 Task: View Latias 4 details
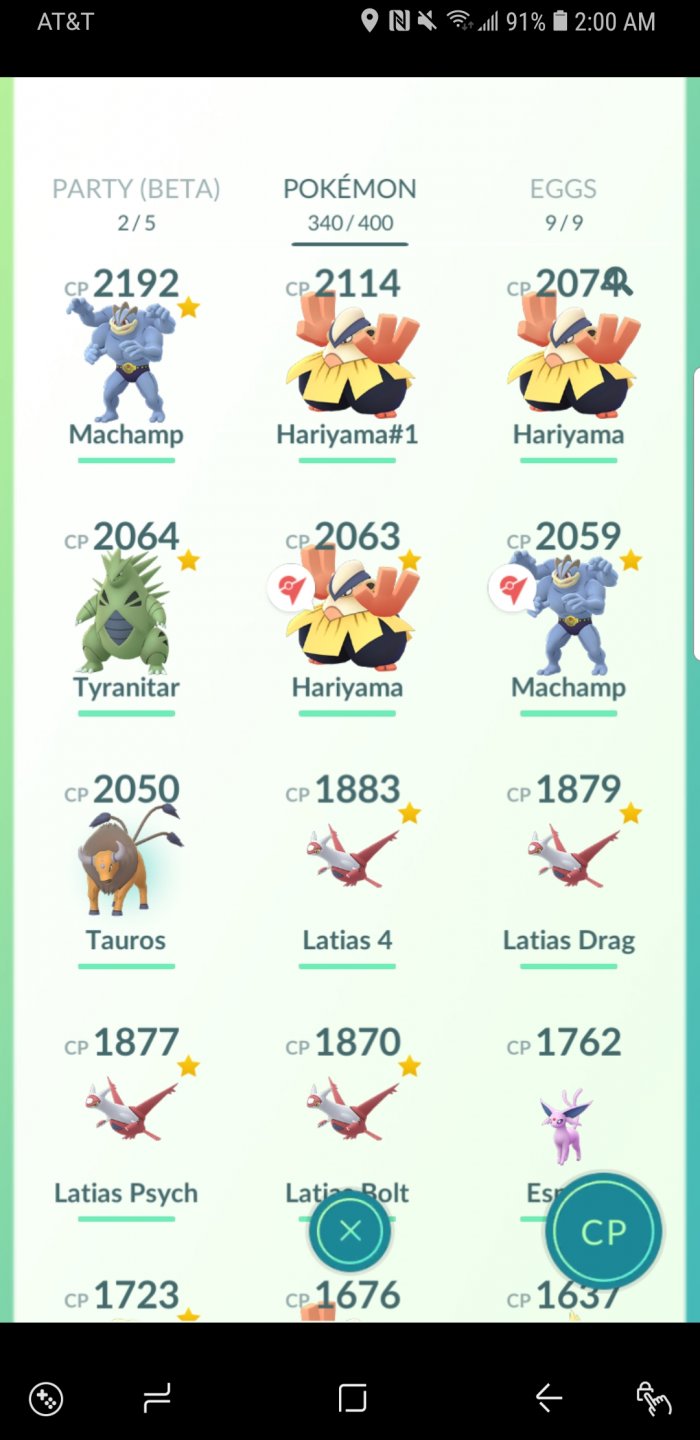coord(347,865)
